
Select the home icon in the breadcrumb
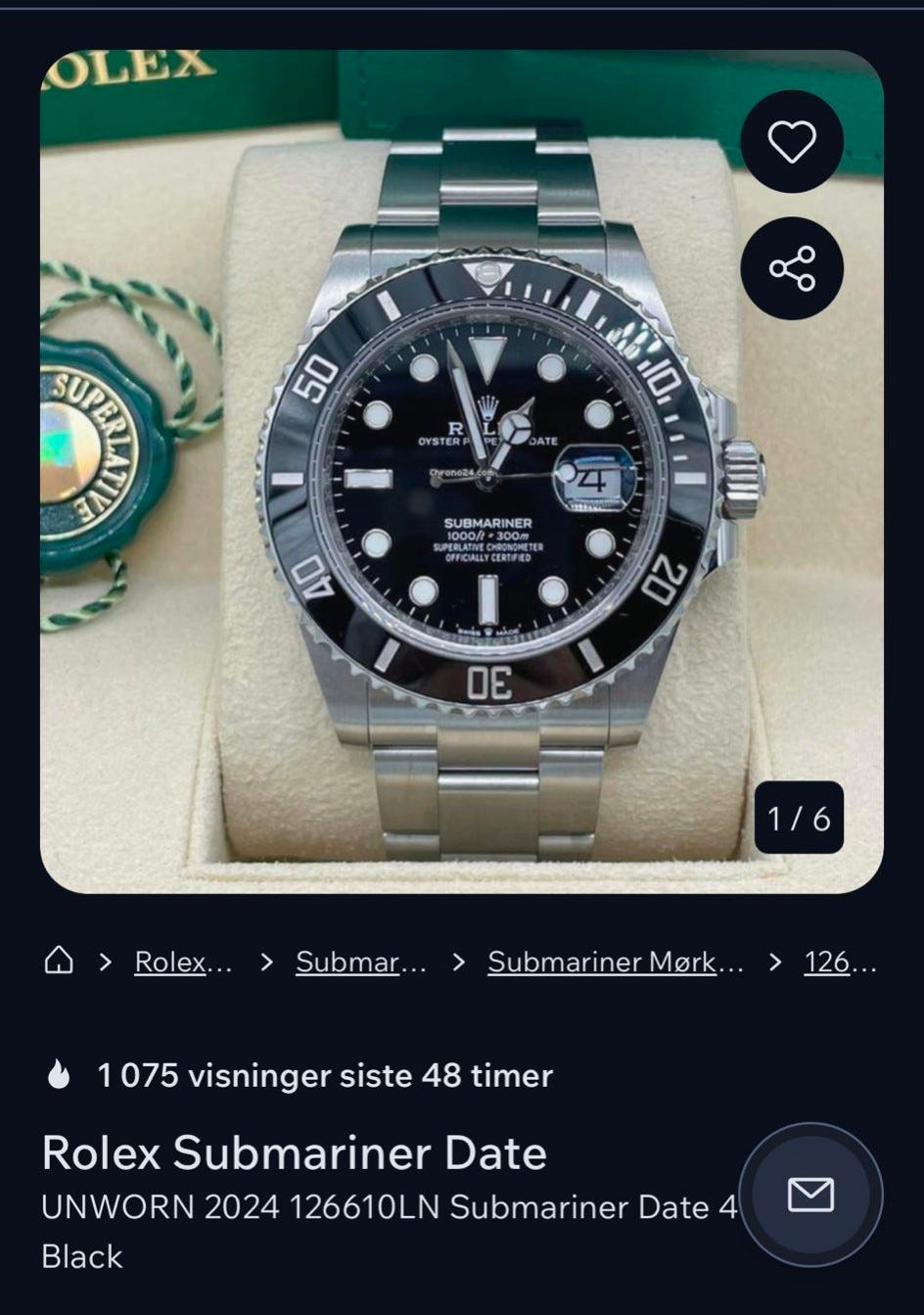tap(59, 962)
